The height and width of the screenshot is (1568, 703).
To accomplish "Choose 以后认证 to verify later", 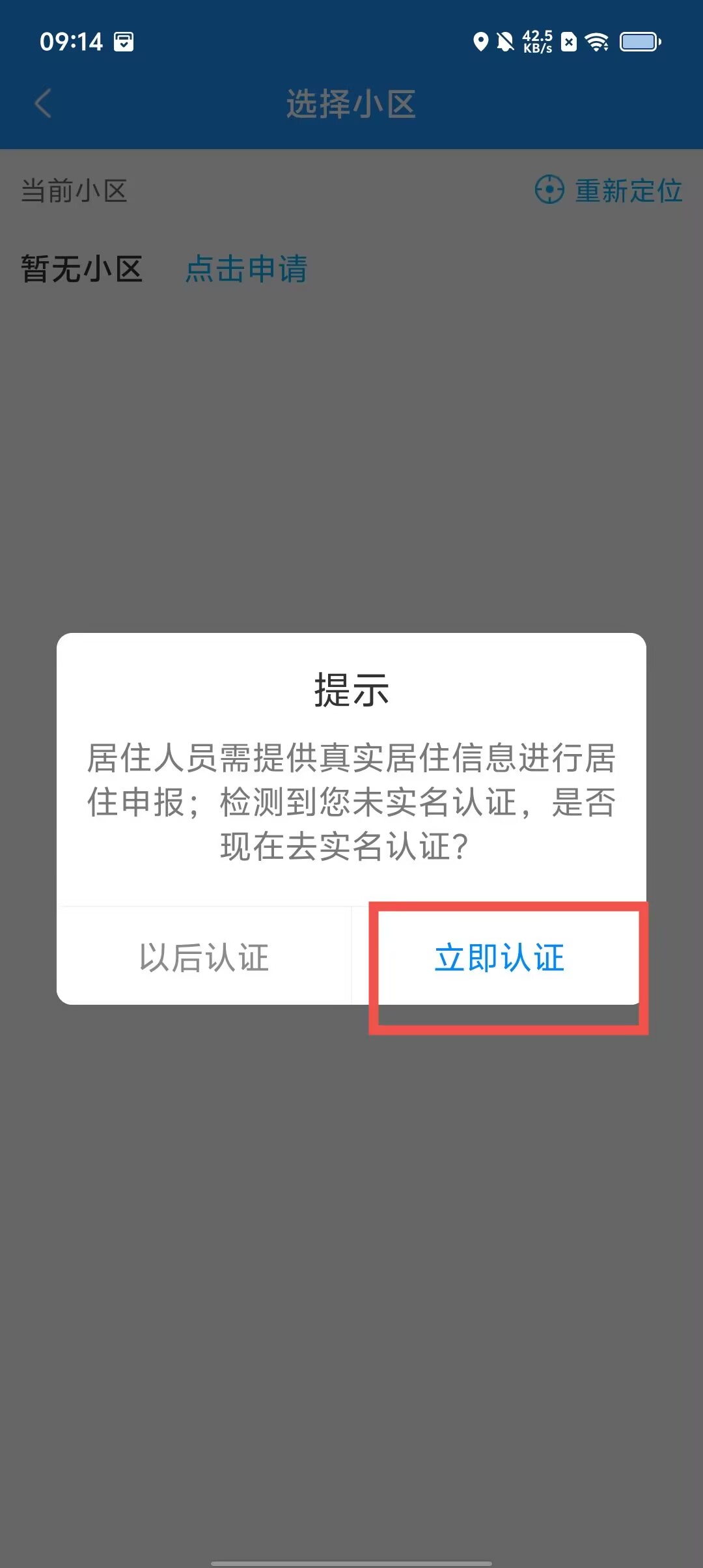I will [204, 957].
